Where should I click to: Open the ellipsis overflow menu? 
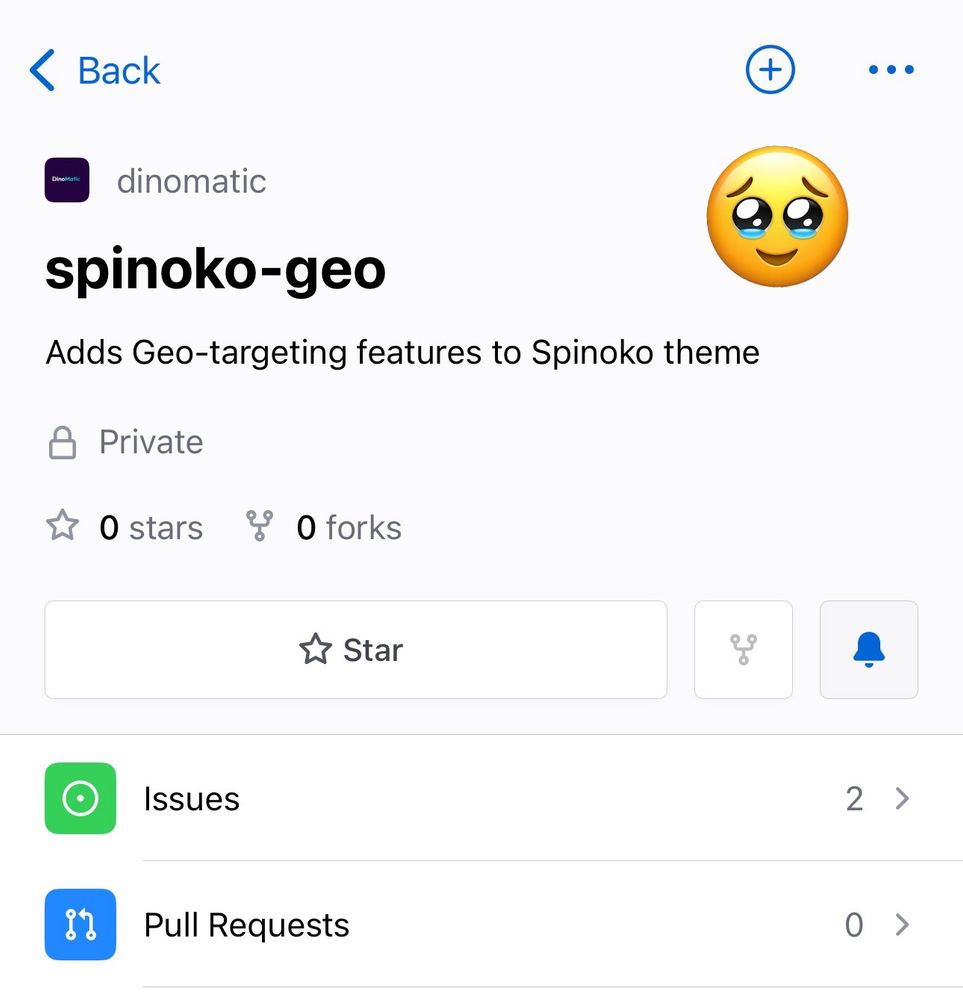click(x=890, y=69)
